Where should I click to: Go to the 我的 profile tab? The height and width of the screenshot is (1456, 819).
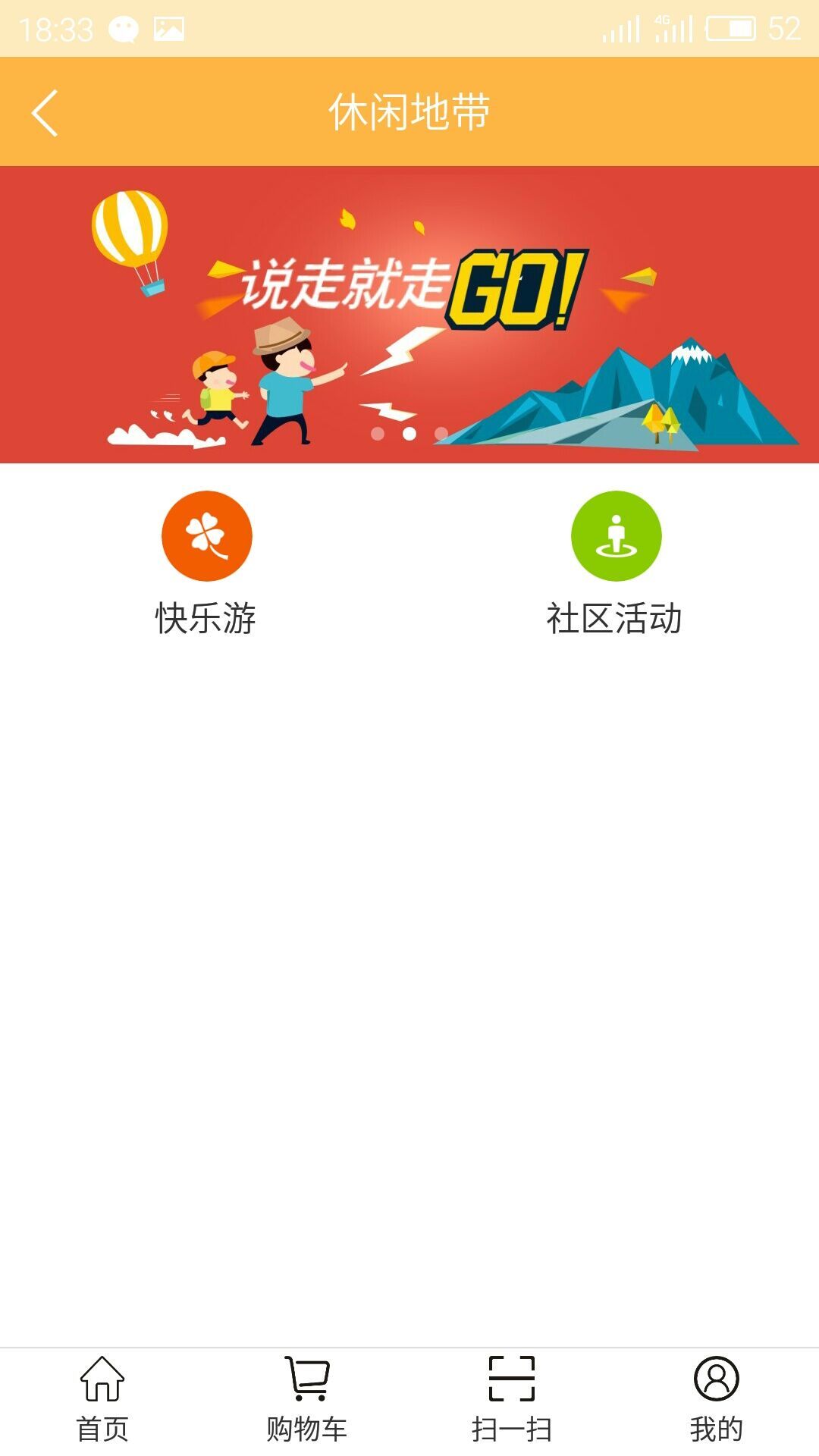(717, 1400)
